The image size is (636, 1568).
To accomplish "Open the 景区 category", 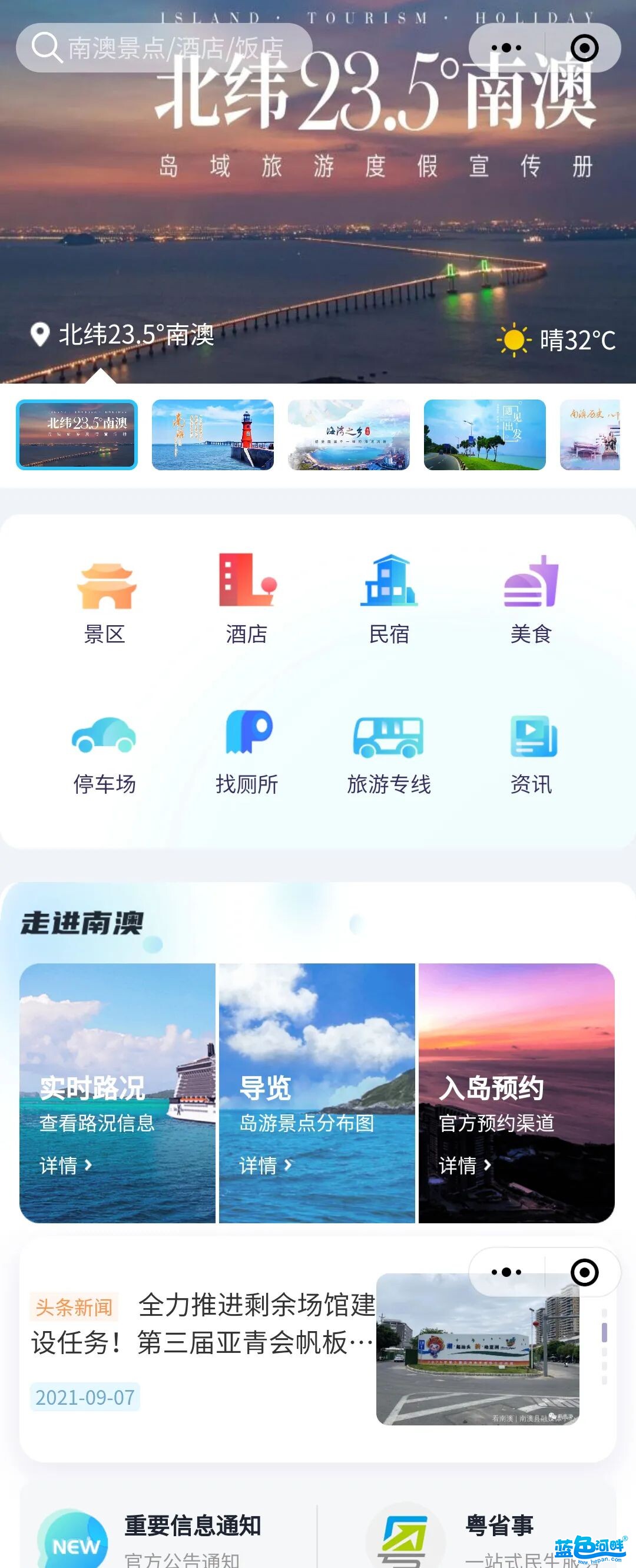I will point(105,599).
